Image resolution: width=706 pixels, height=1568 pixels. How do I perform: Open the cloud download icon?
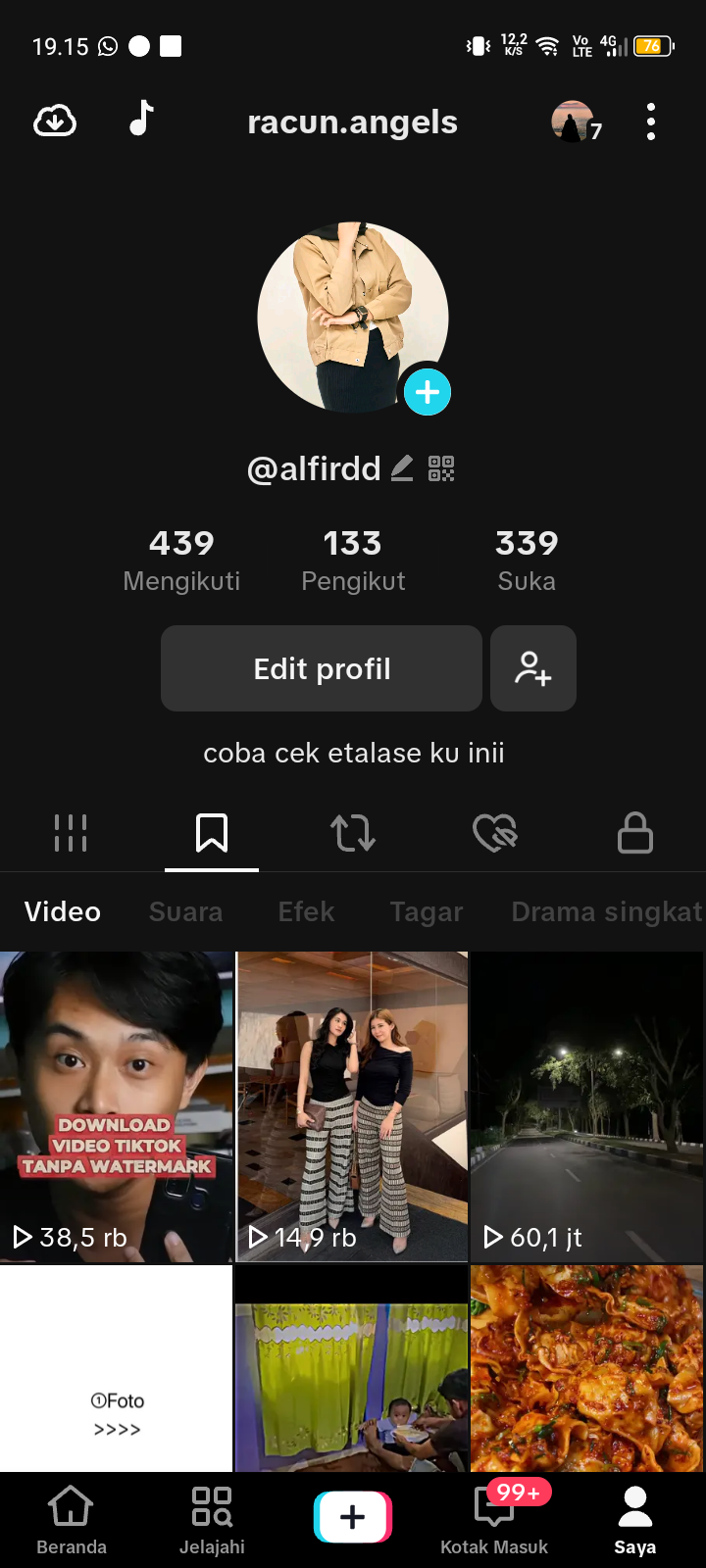(55, 122)
